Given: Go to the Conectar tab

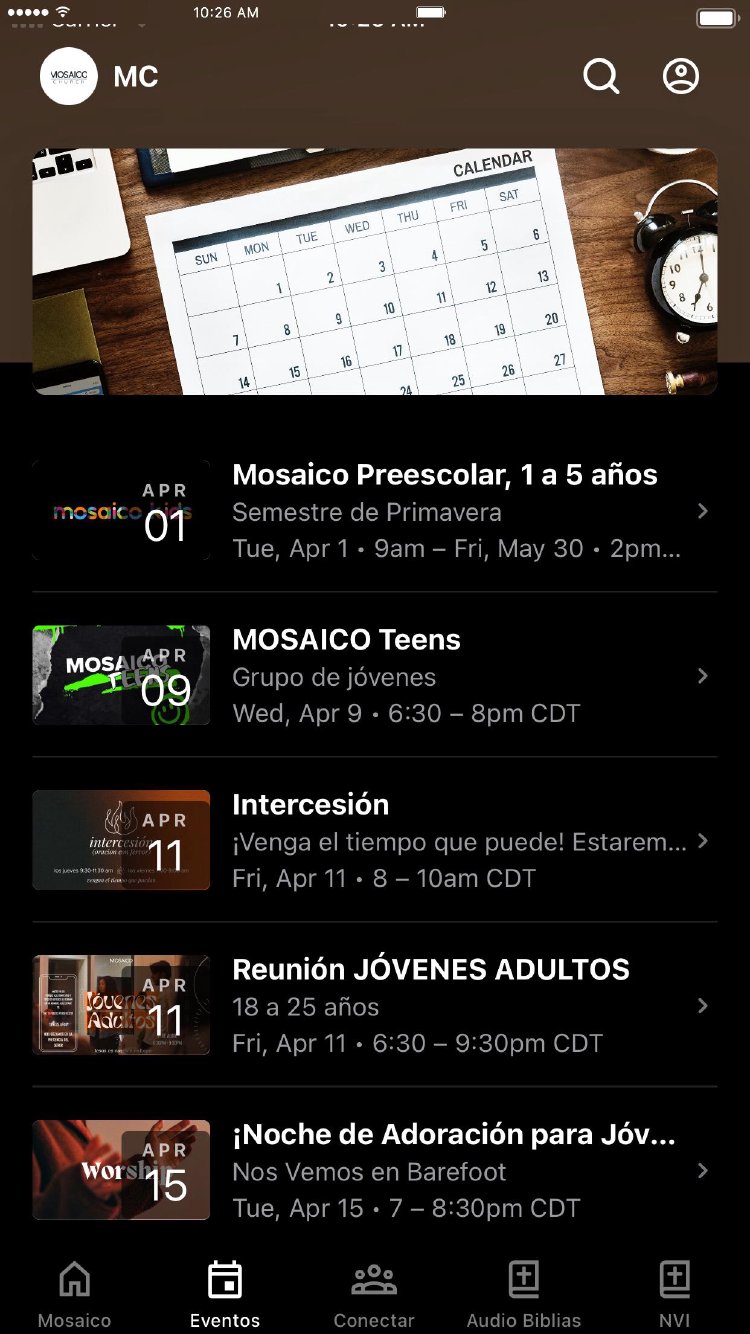Looking at the screenshot, I should (x=374, y=1294).
